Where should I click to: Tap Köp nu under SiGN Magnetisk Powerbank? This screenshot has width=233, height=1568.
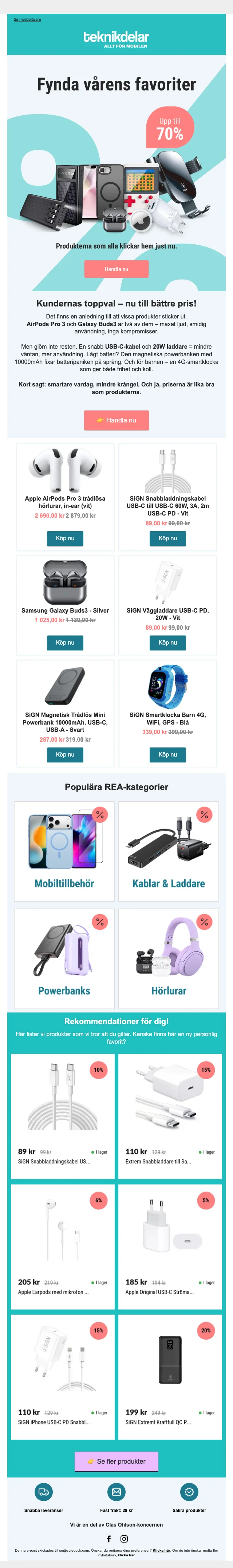tap(65, 755)
